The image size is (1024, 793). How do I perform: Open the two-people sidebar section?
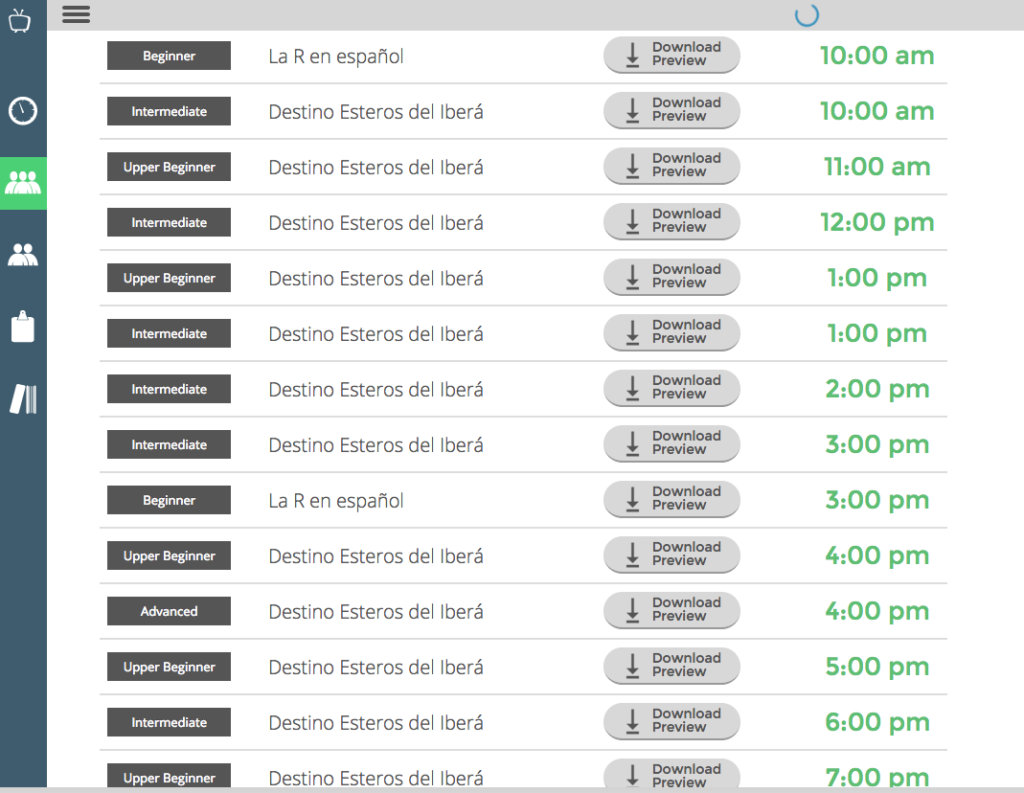tap(23, 255)
